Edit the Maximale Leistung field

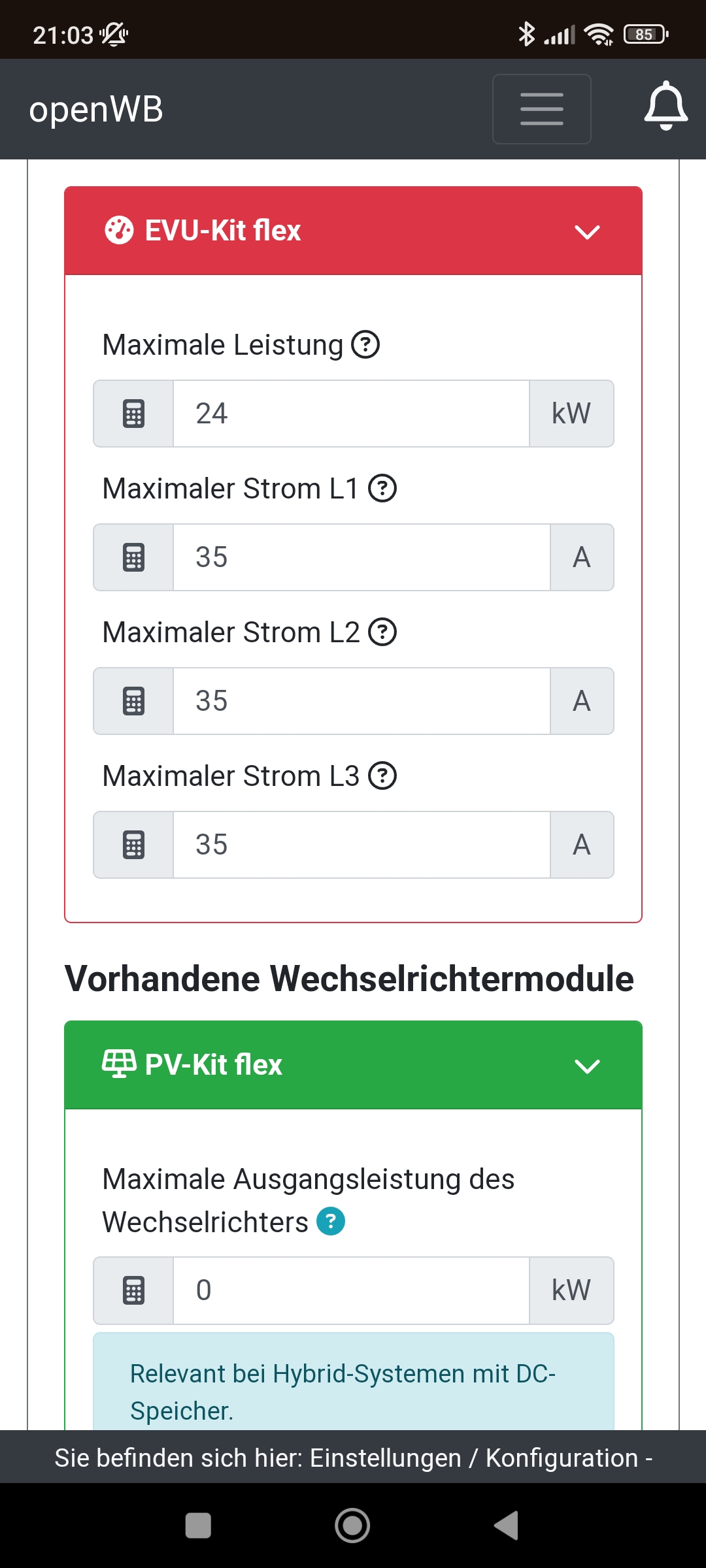click(350, 414)
